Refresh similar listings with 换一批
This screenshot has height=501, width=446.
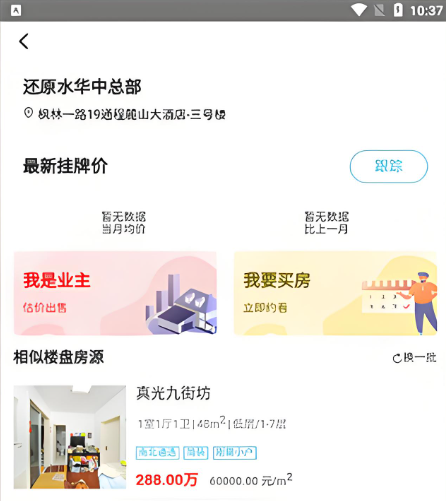click(x=414, y=358)
